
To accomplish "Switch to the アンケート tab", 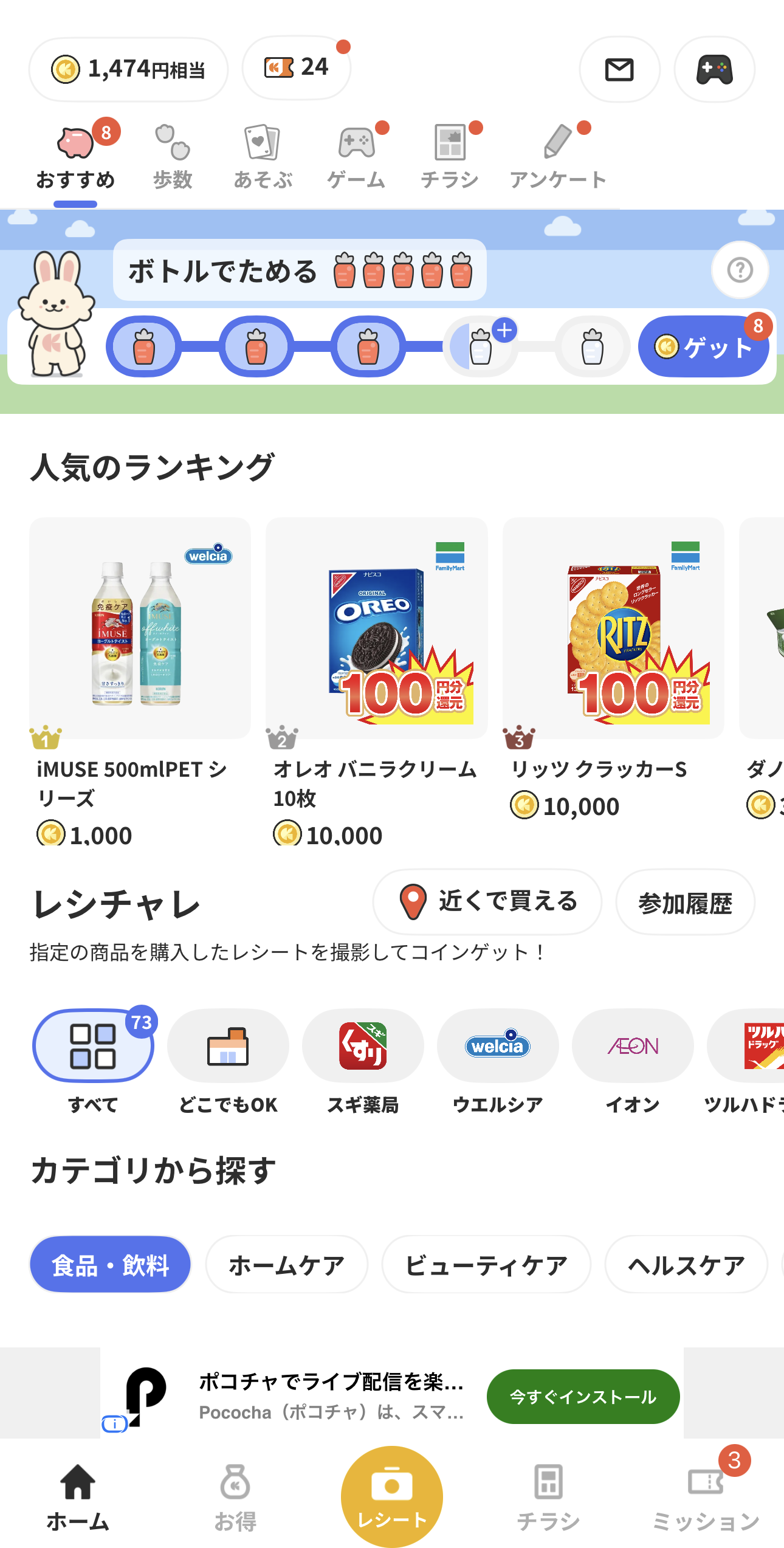I will (558, 157).
